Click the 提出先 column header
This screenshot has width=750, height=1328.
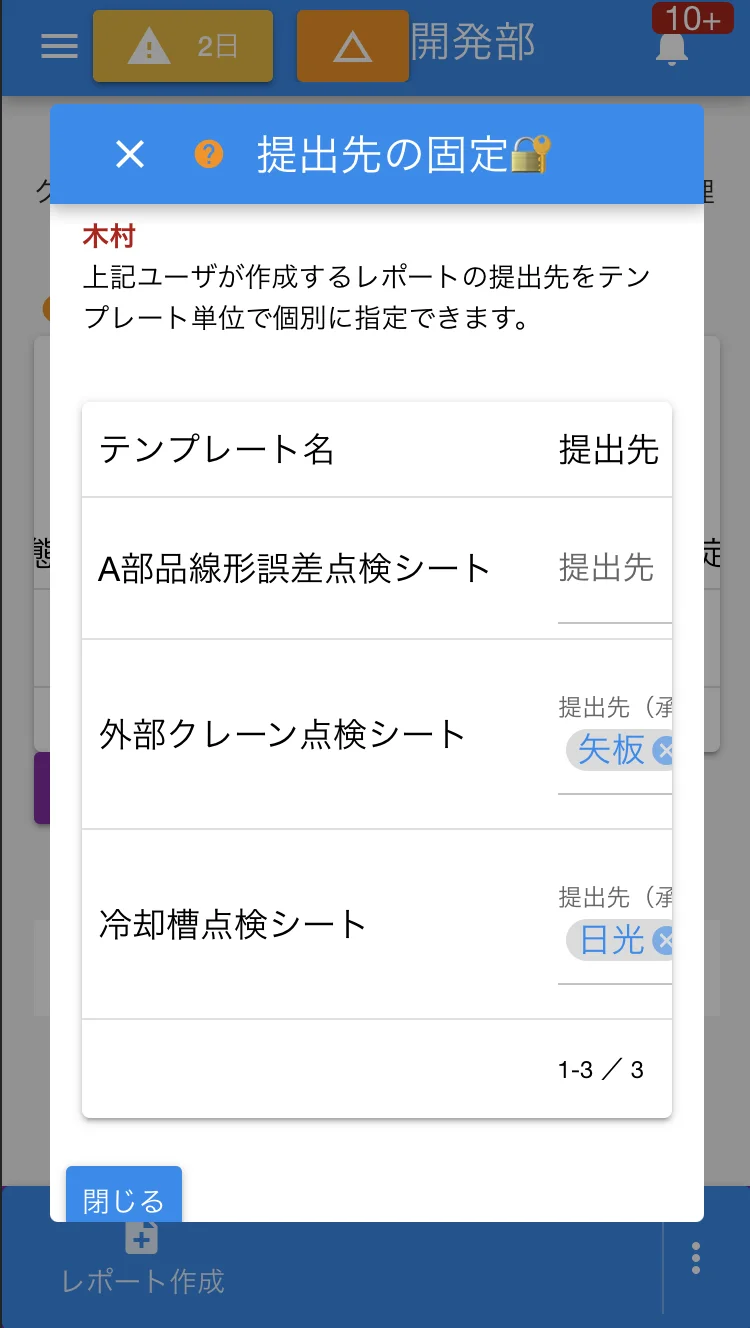[609, 450]
